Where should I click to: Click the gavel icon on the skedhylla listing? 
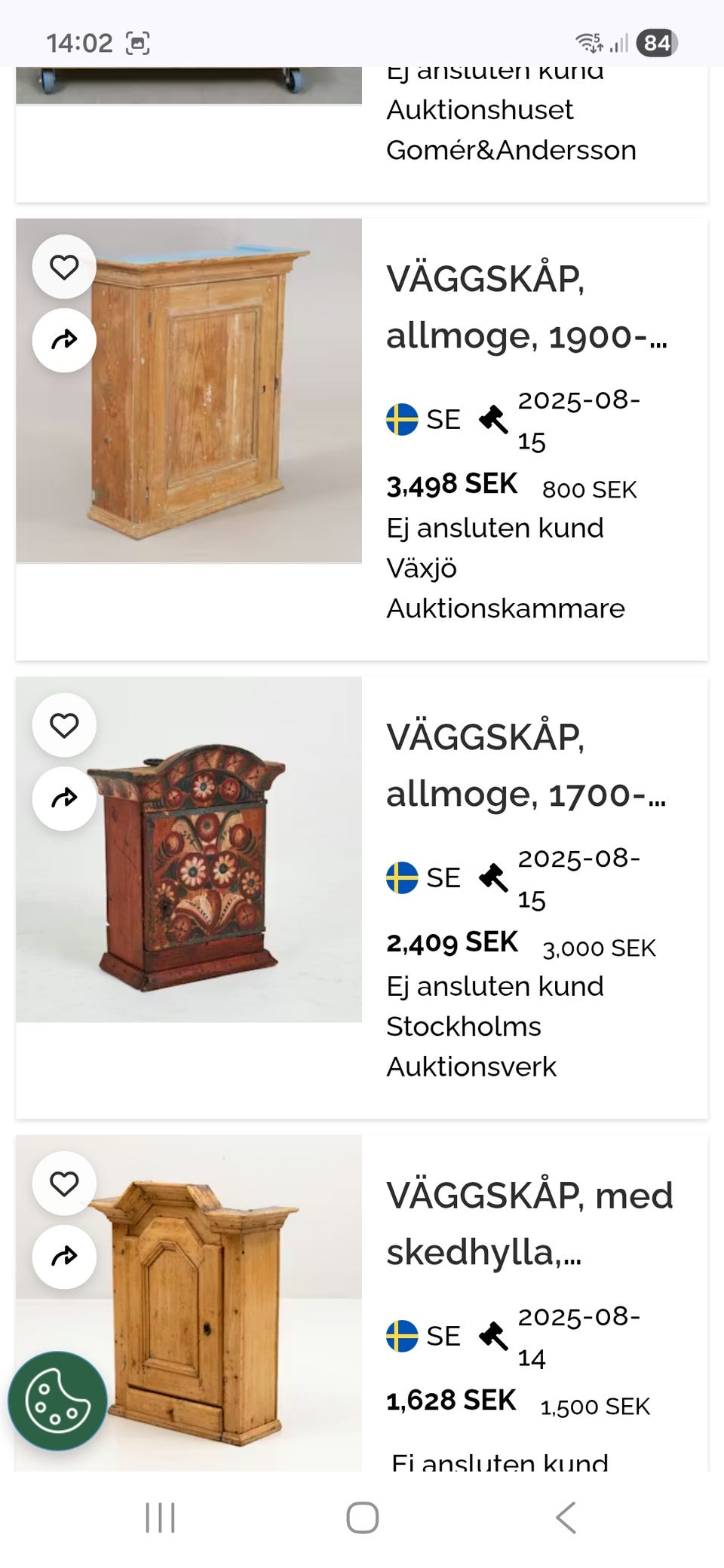click(x=494, y=1334)
